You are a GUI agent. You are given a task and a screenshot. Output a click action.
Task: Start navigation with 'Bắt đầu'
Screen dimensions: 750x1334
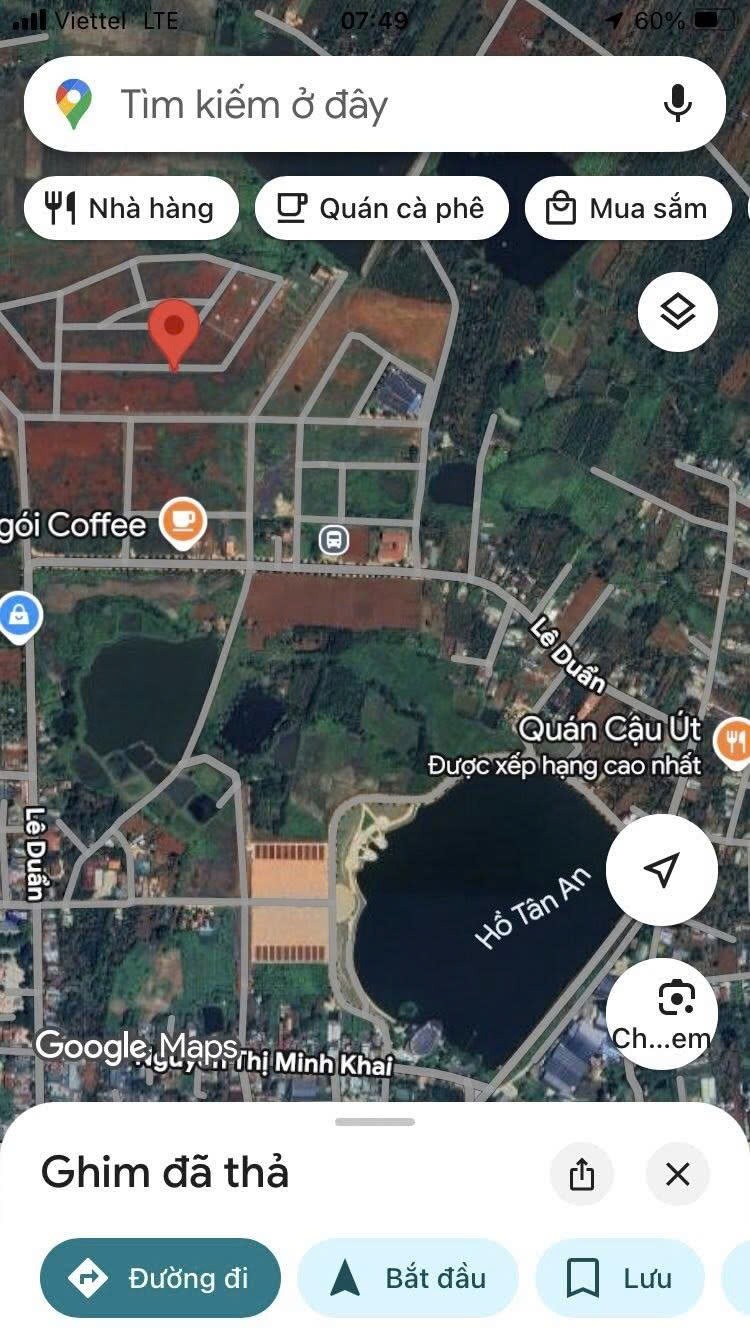(408, 1278)
